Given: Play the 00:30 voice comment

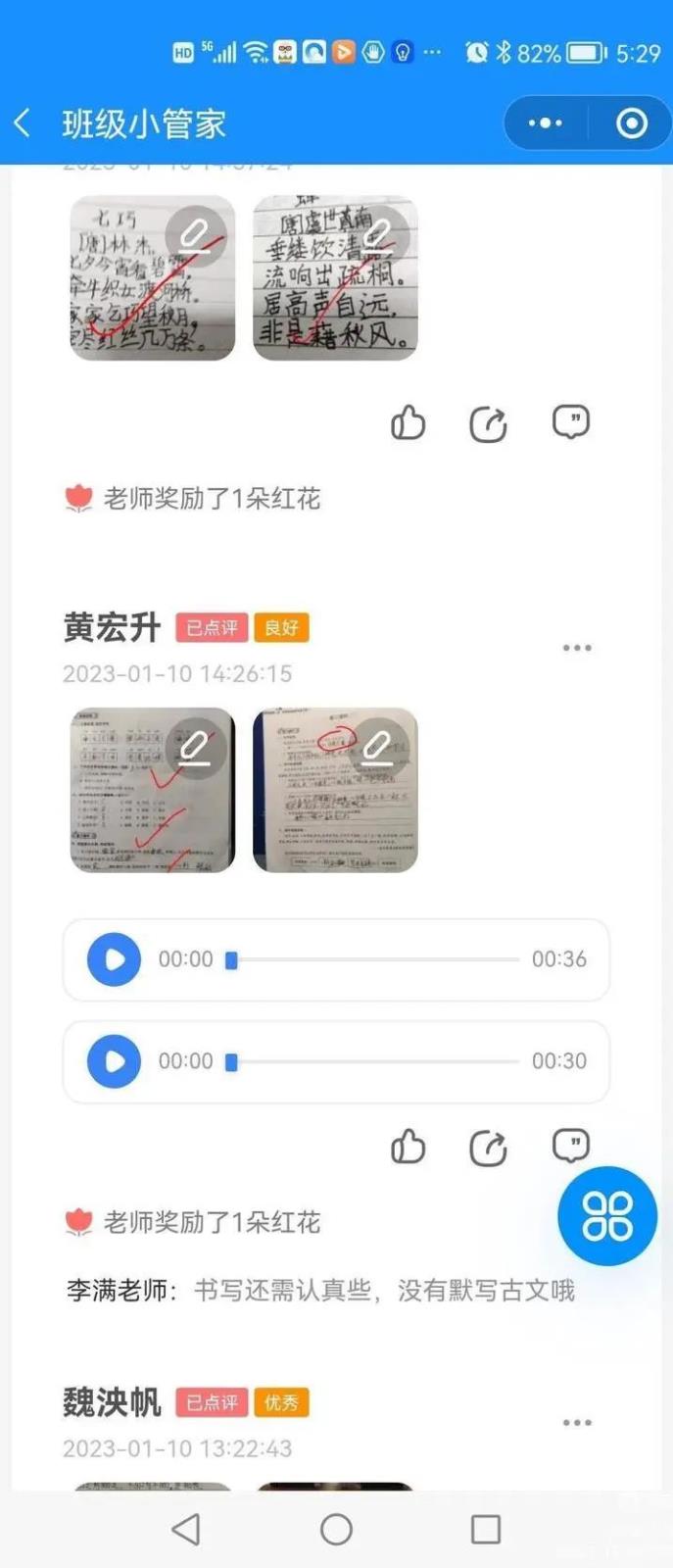Looking at the screenshot, I should point(114,1061).
